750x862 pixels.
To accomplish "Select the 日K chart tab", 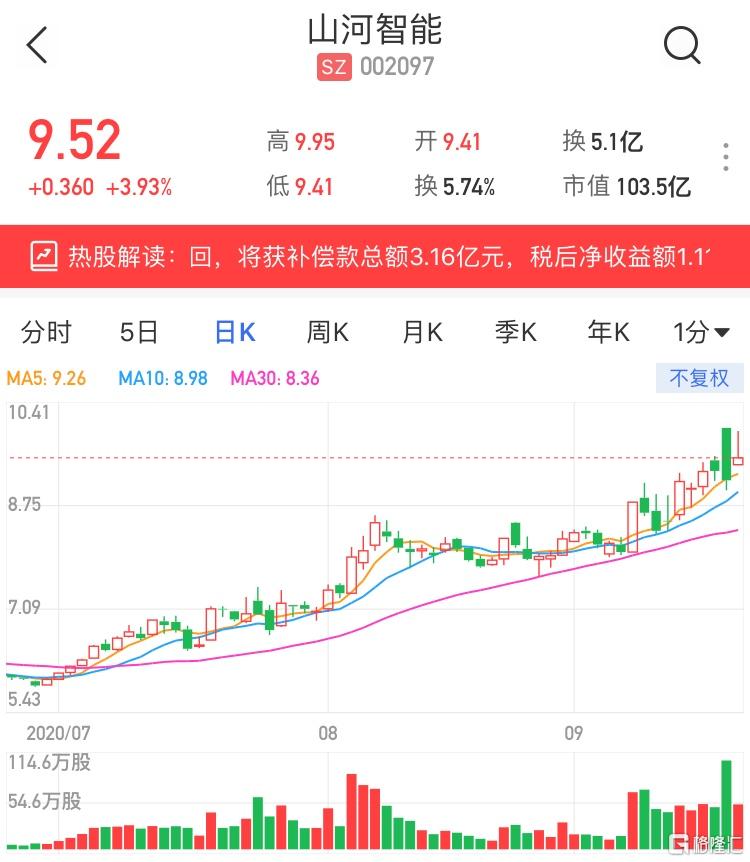I will click(235, 332).
